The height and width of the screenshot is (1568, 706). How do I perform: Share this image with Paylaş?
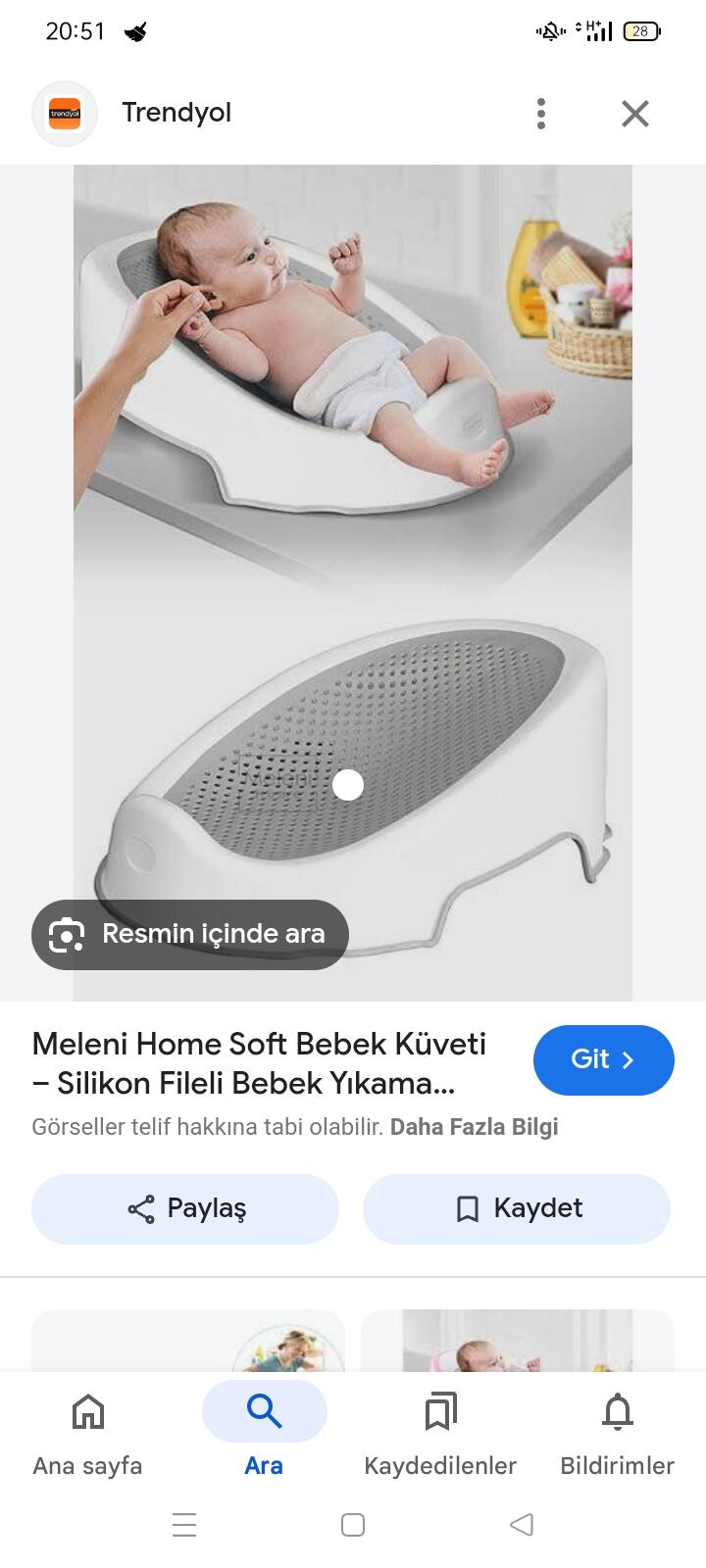coord(185,1208)
